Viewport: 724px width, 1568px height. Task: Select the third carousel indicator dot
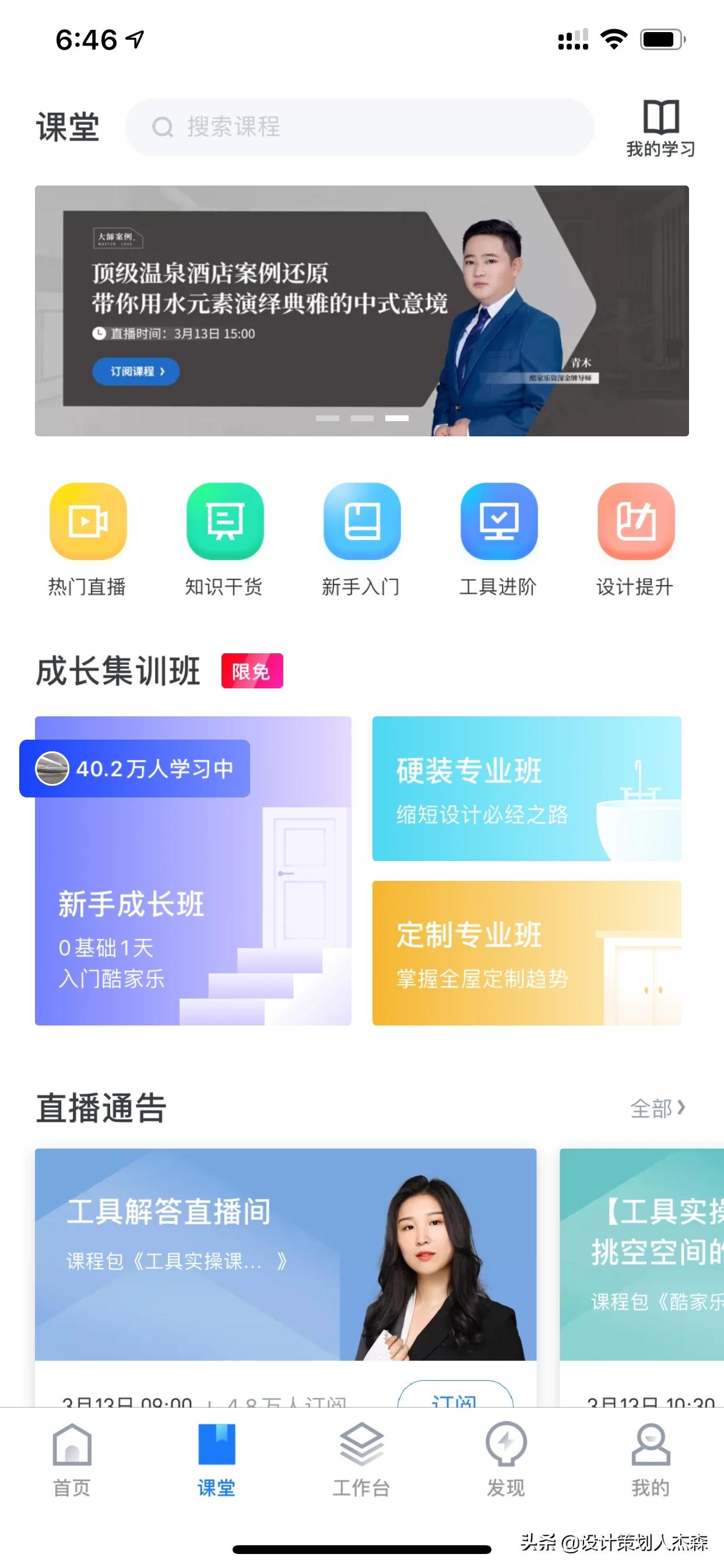396,418
